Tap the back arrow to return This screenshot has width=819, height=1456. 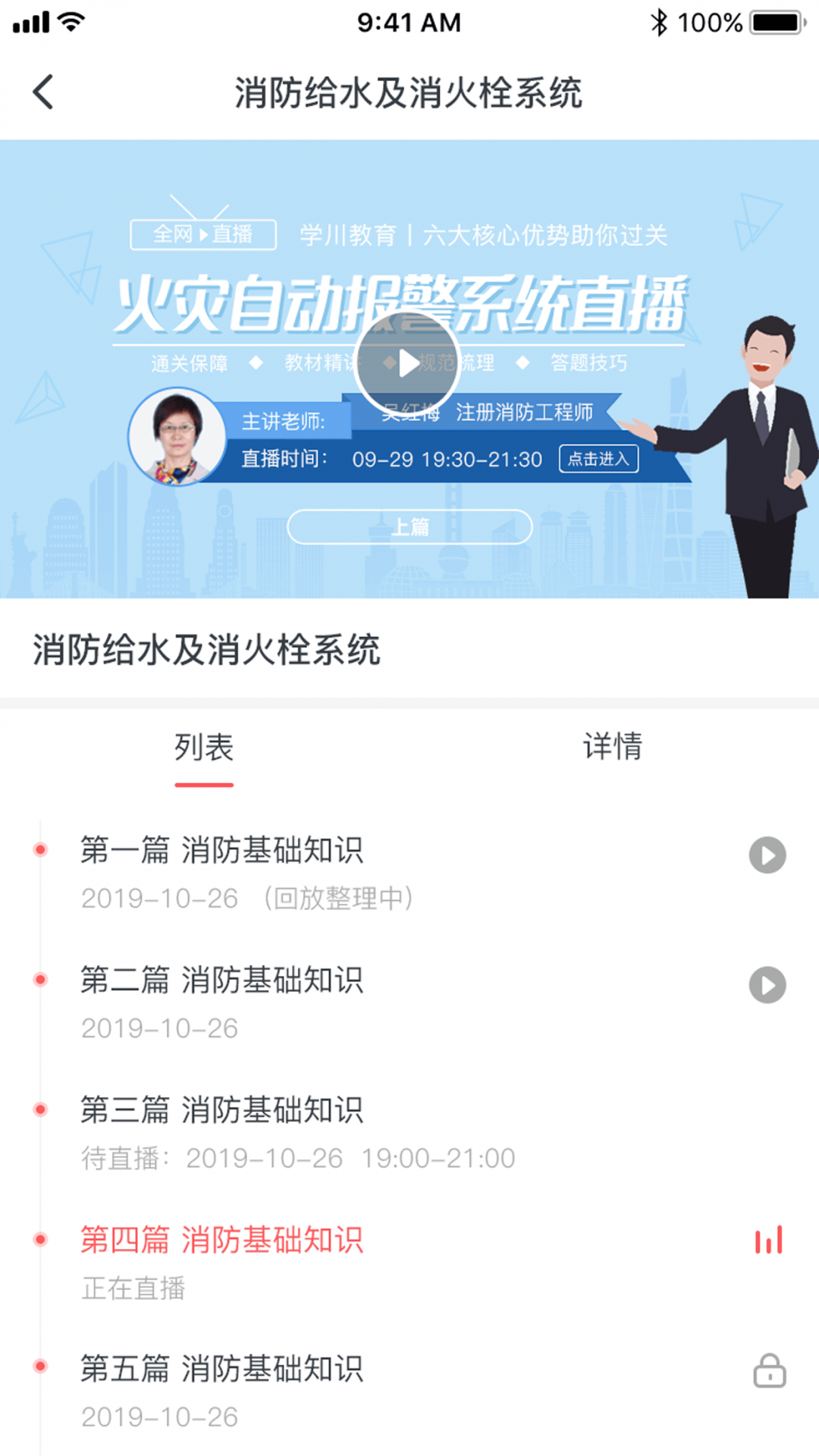pos(43,91)
